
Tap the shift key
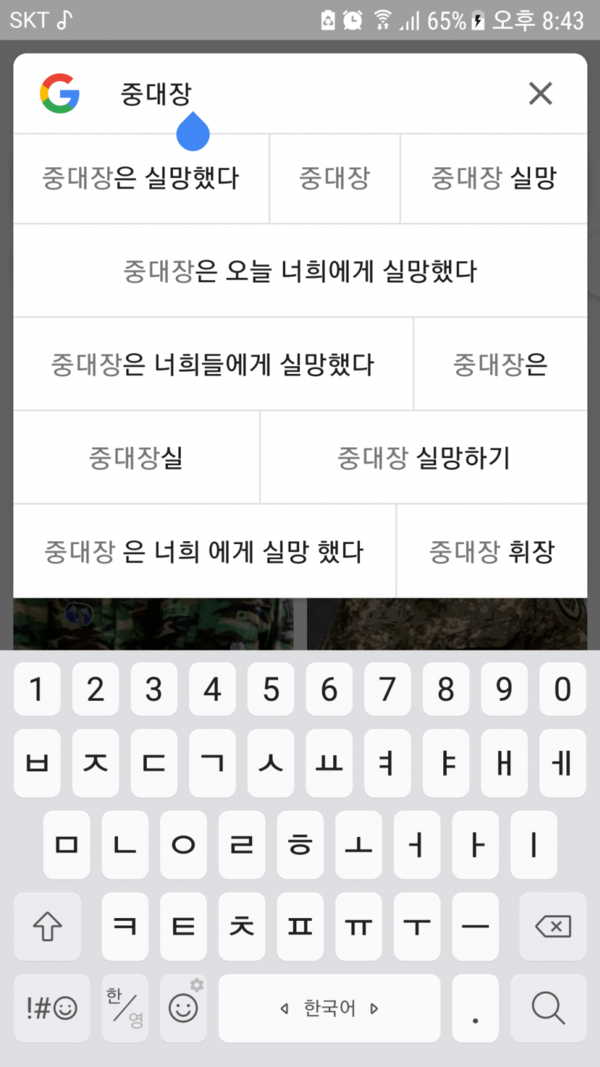click(48, 927)
